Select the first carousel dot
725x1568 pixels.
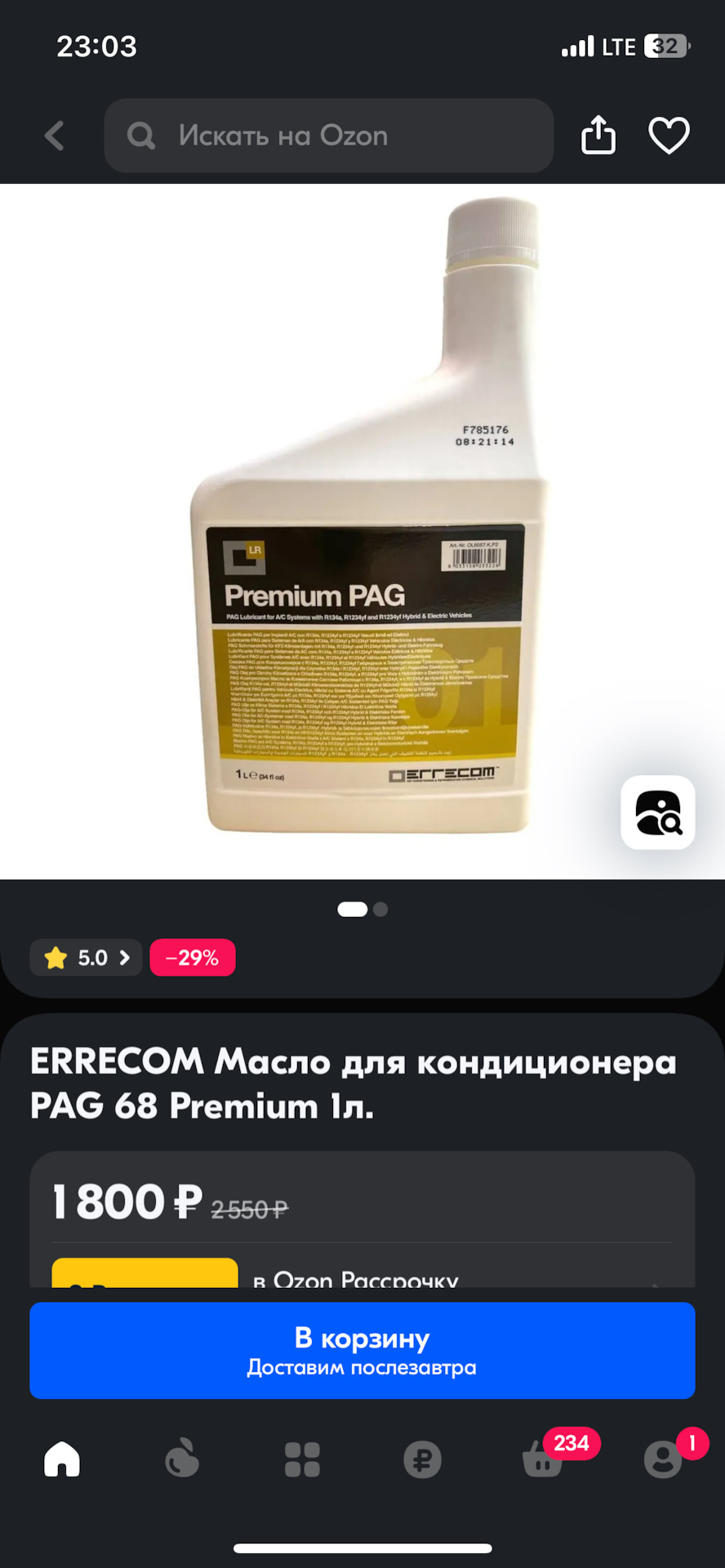pyautogui.click(x=354, y=909)
